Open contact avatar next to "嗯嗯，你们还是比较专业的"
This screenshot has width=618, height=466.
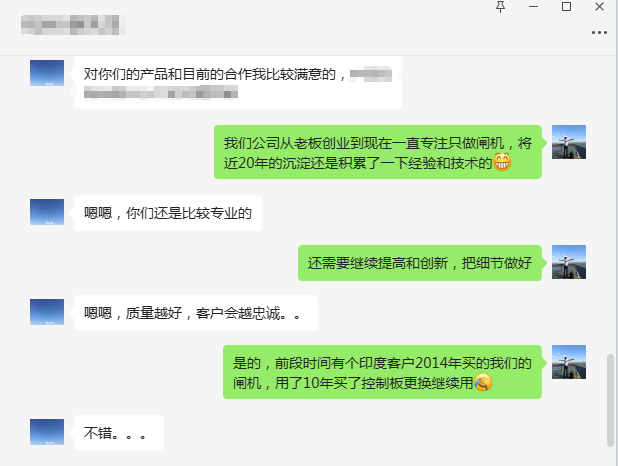coord(47,212)
